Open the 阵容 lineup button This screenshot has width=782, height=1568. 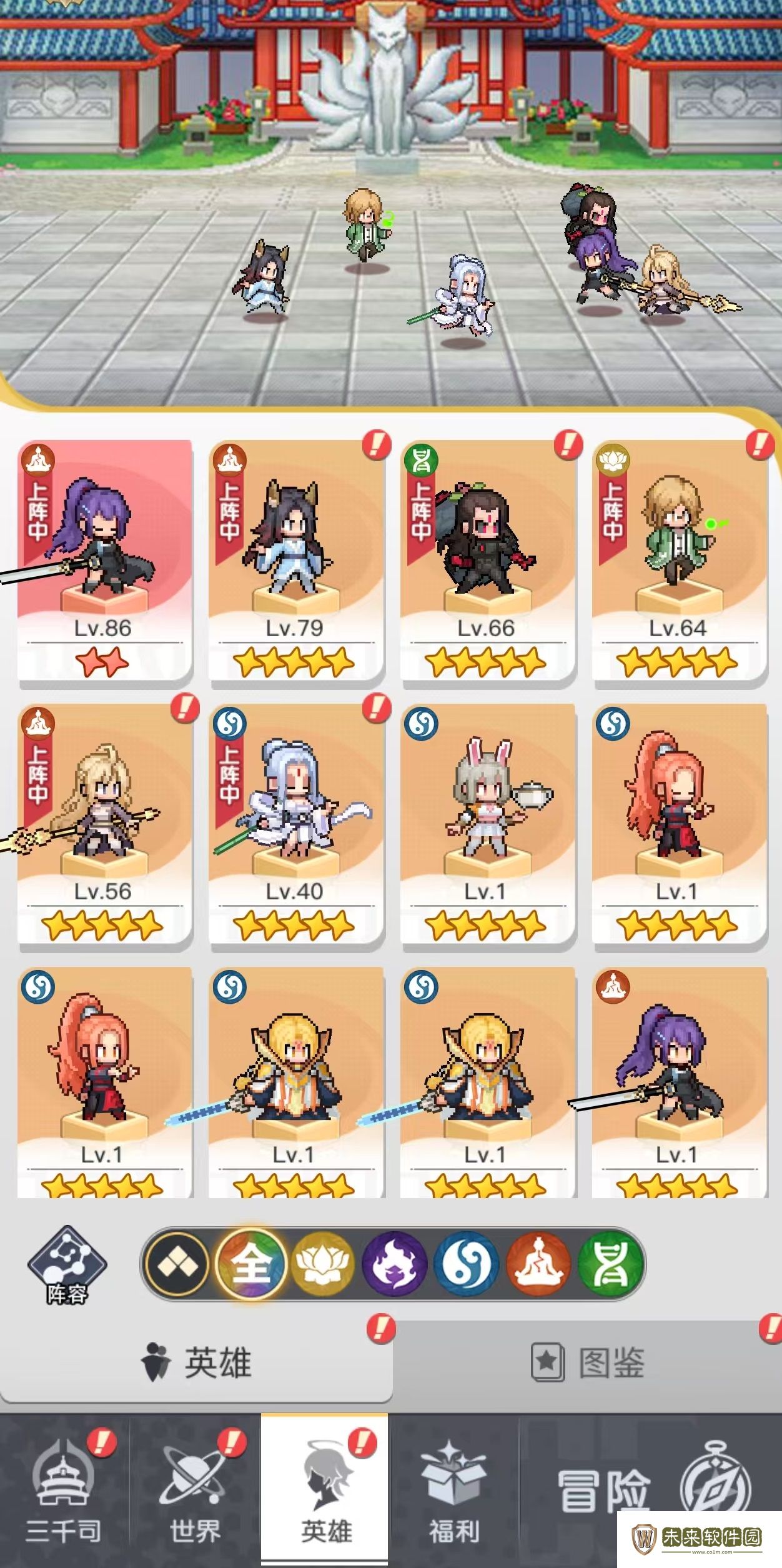click(x=67, y=1265)
